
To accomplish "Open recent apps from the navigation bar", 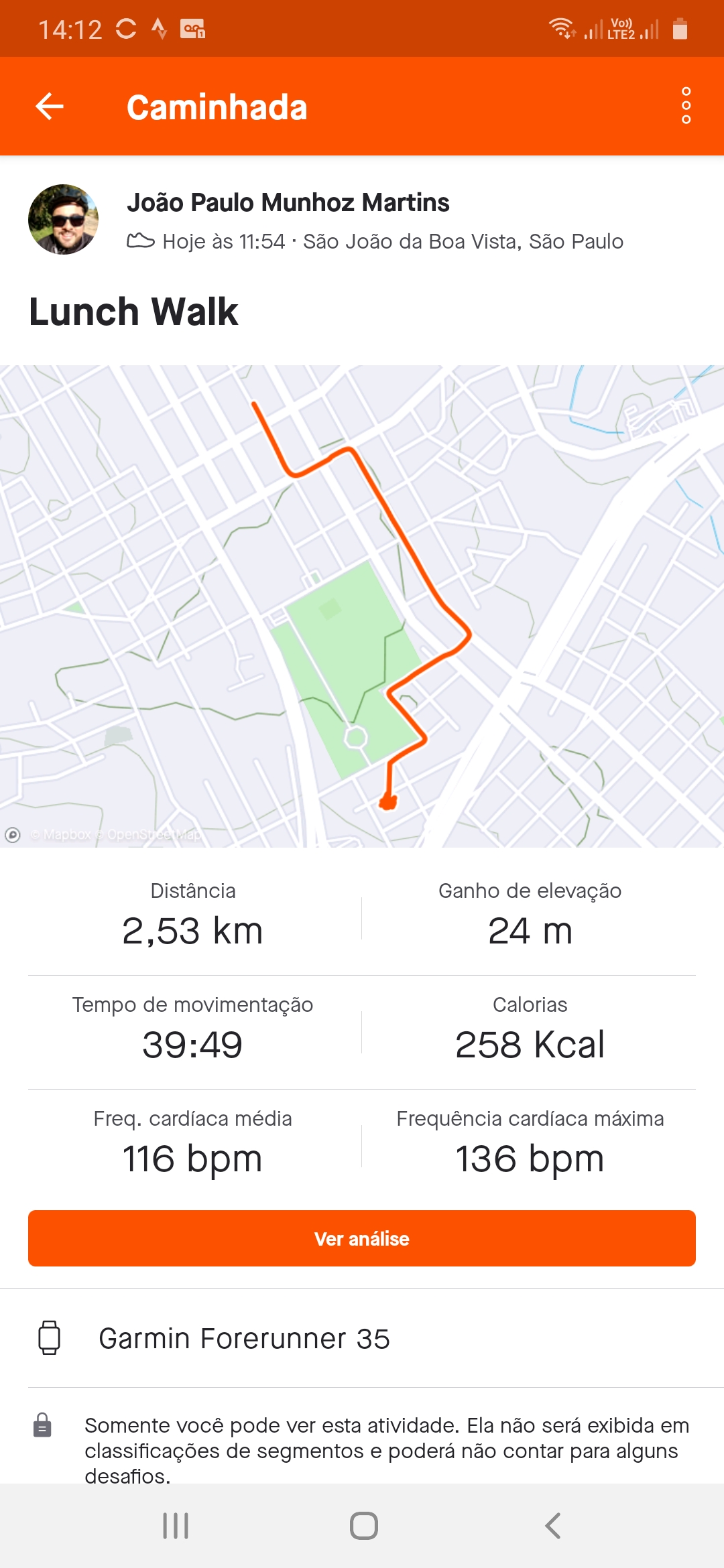I will pyautogui.click(x=176, y=1526).
